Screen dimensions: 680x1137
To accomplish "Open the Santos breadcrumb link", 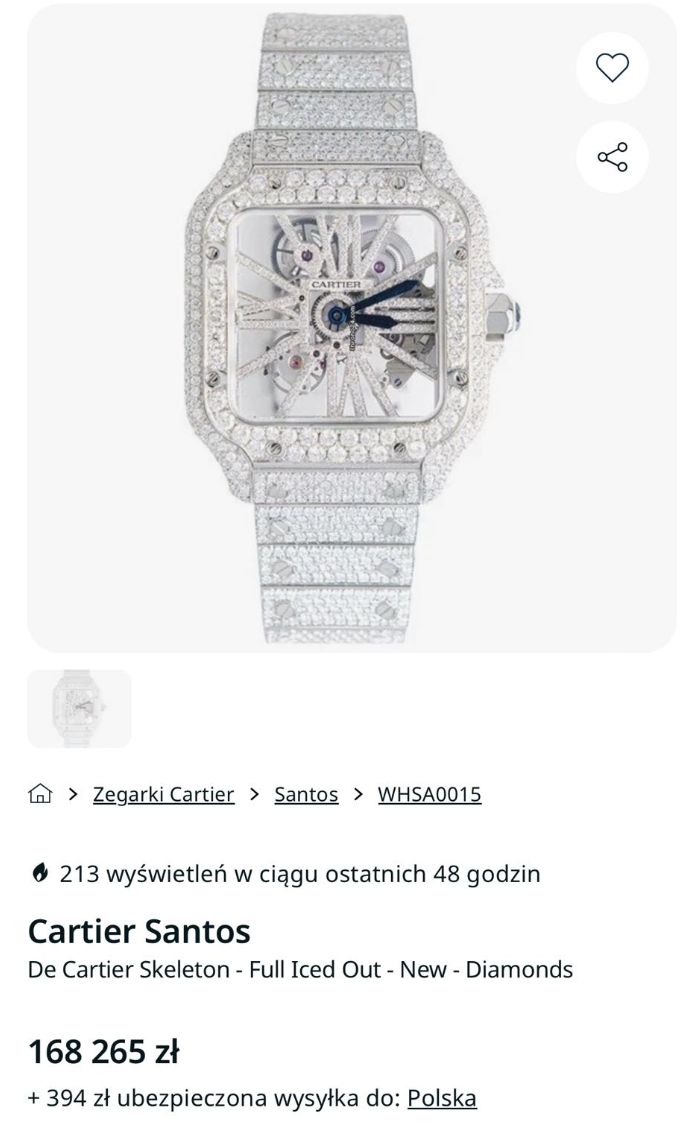I will click(306, 795).
